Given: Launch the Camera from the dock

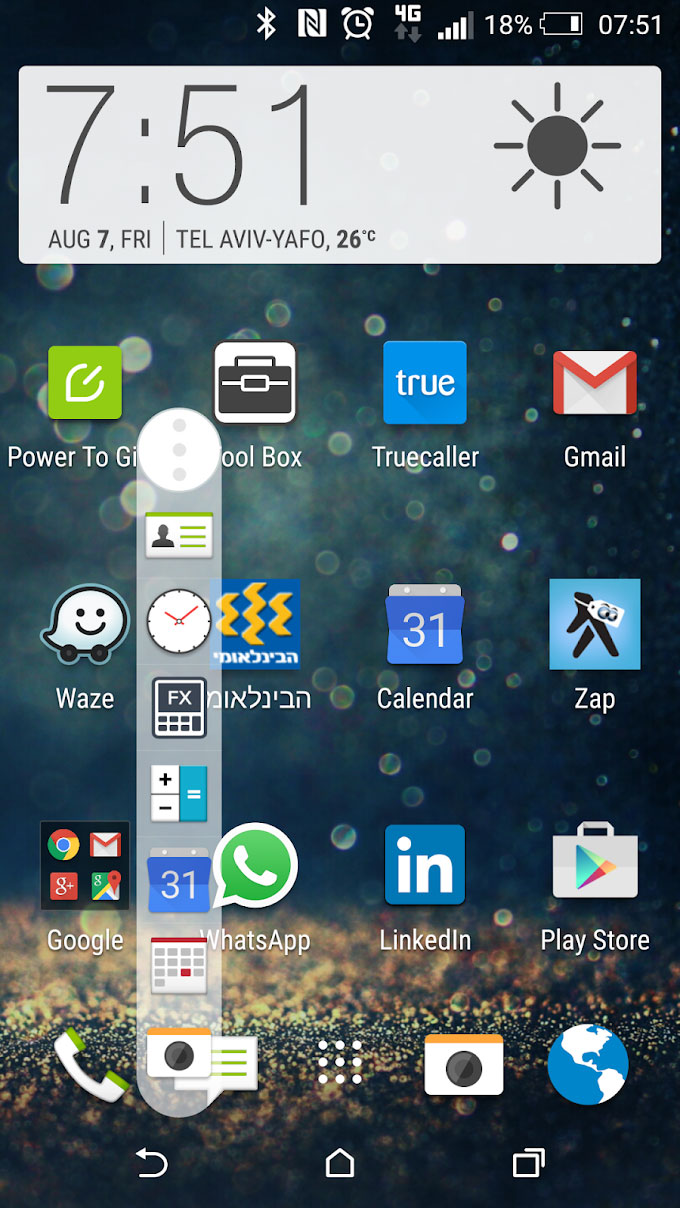Looking at the screenshot, I should pos(464,1064).
